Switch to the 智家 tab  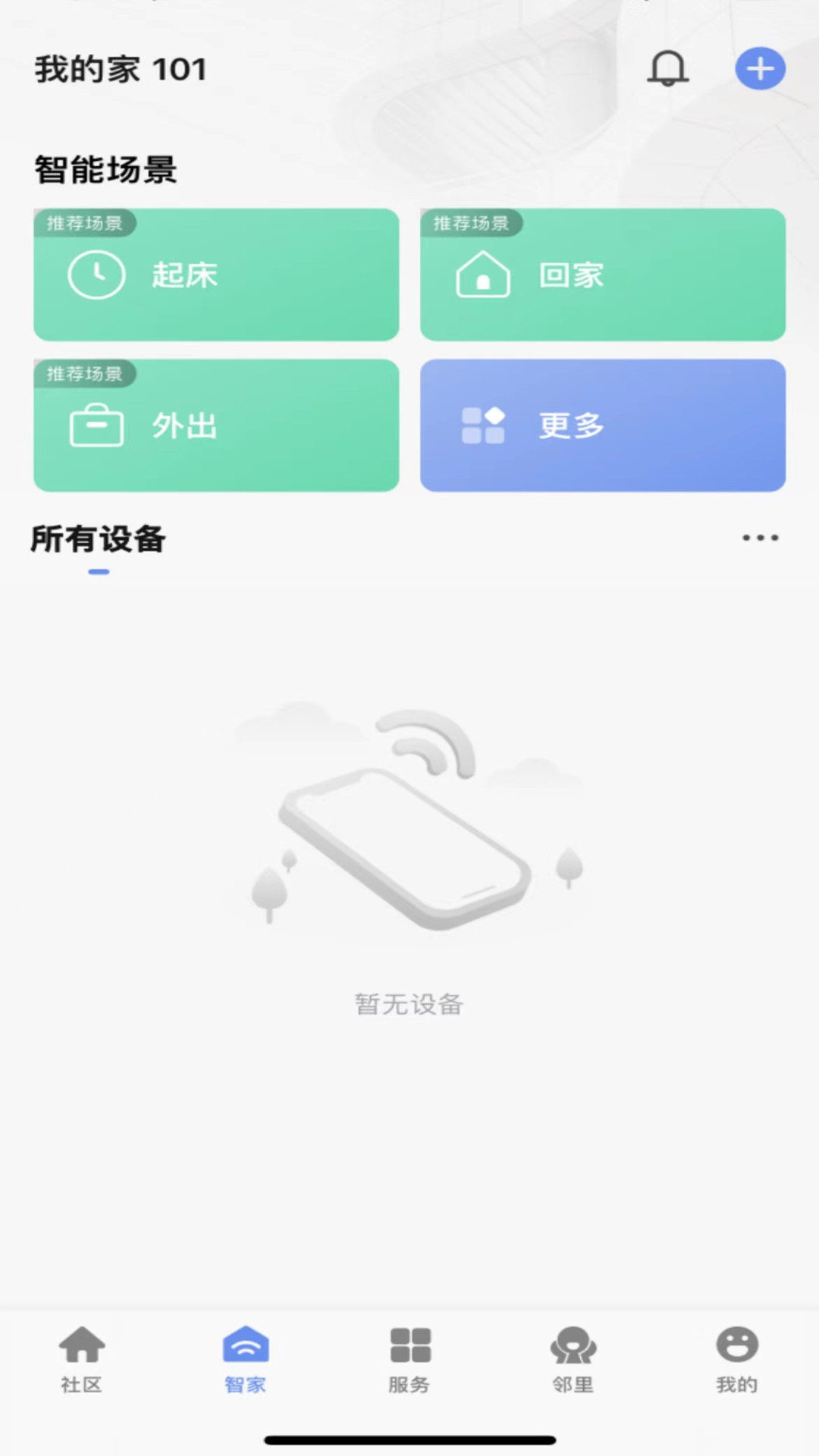coord(246,1360)
